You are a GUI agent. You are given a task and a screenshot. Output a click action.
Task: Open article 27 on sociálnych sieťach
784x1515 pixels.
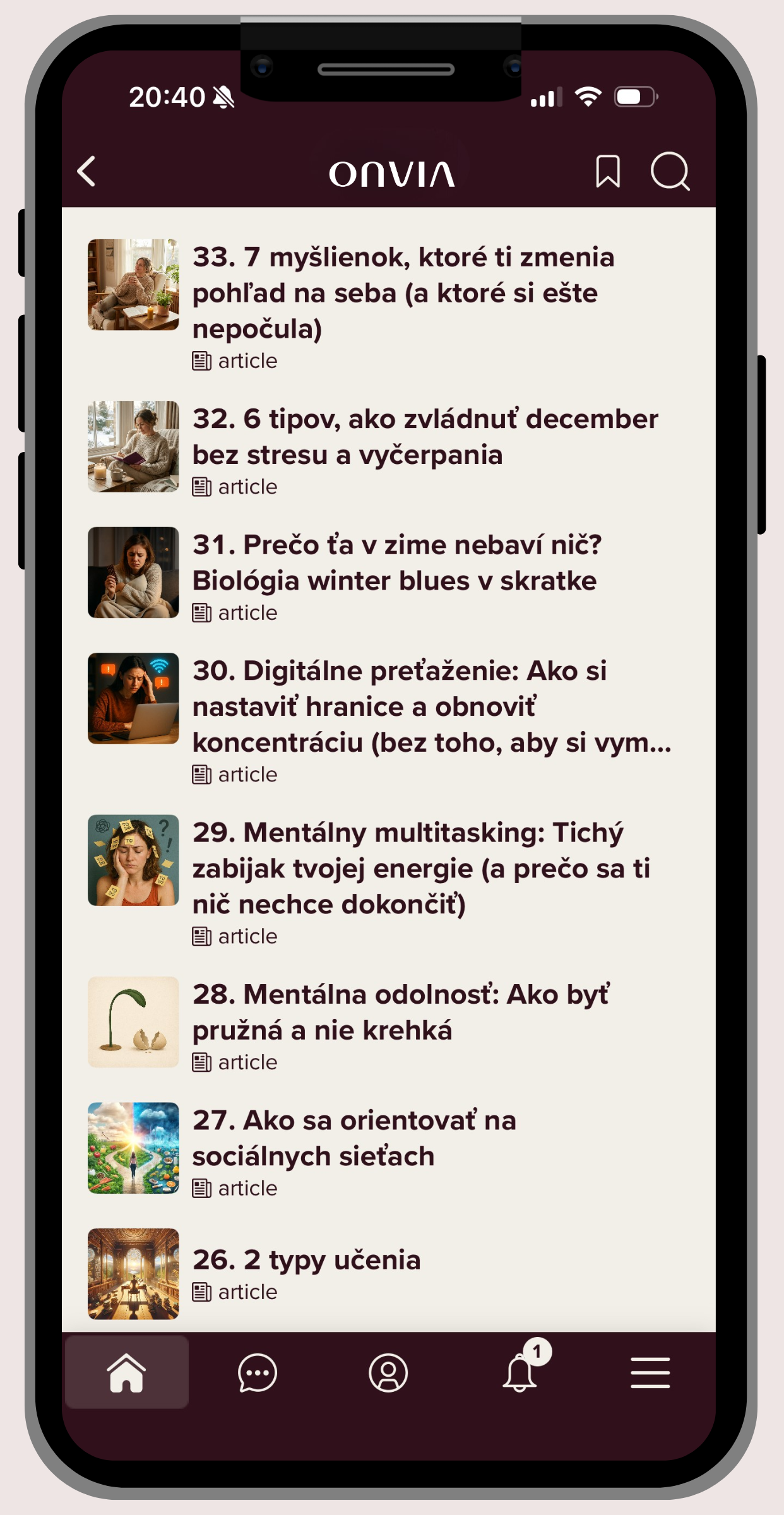coord(353,1138)
